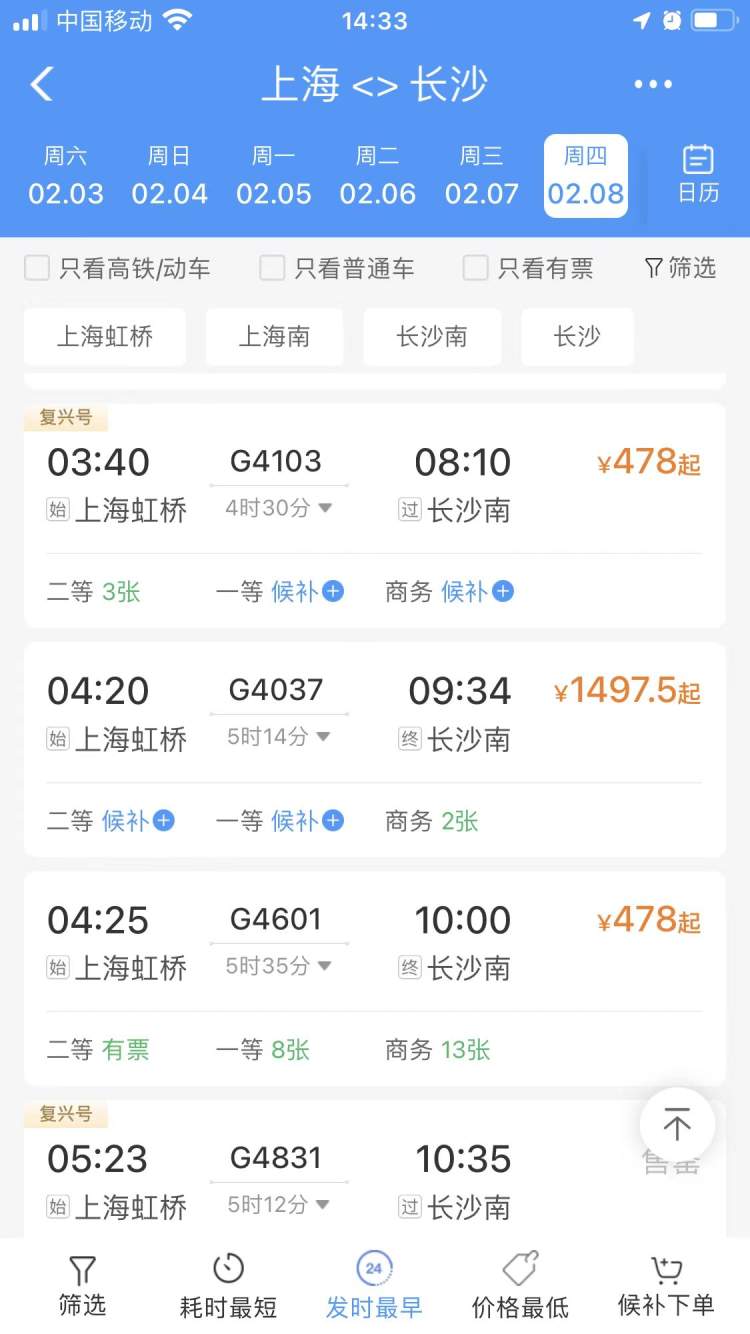Go back using the top-left arrow
This screenshot has height=1334, width=750.
[42, 85]
